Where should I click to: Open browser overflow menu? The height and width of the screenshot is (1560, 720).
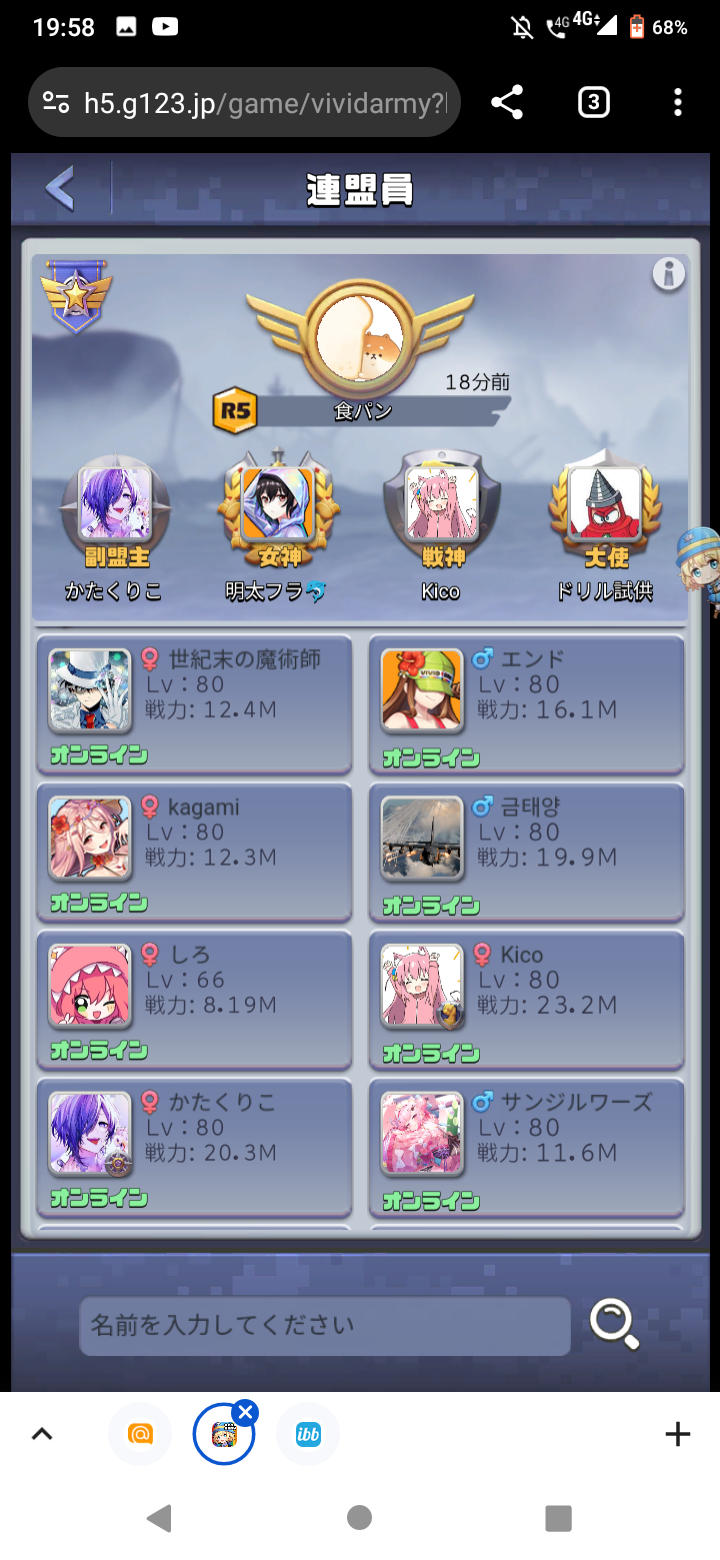(x=678, y=102)
